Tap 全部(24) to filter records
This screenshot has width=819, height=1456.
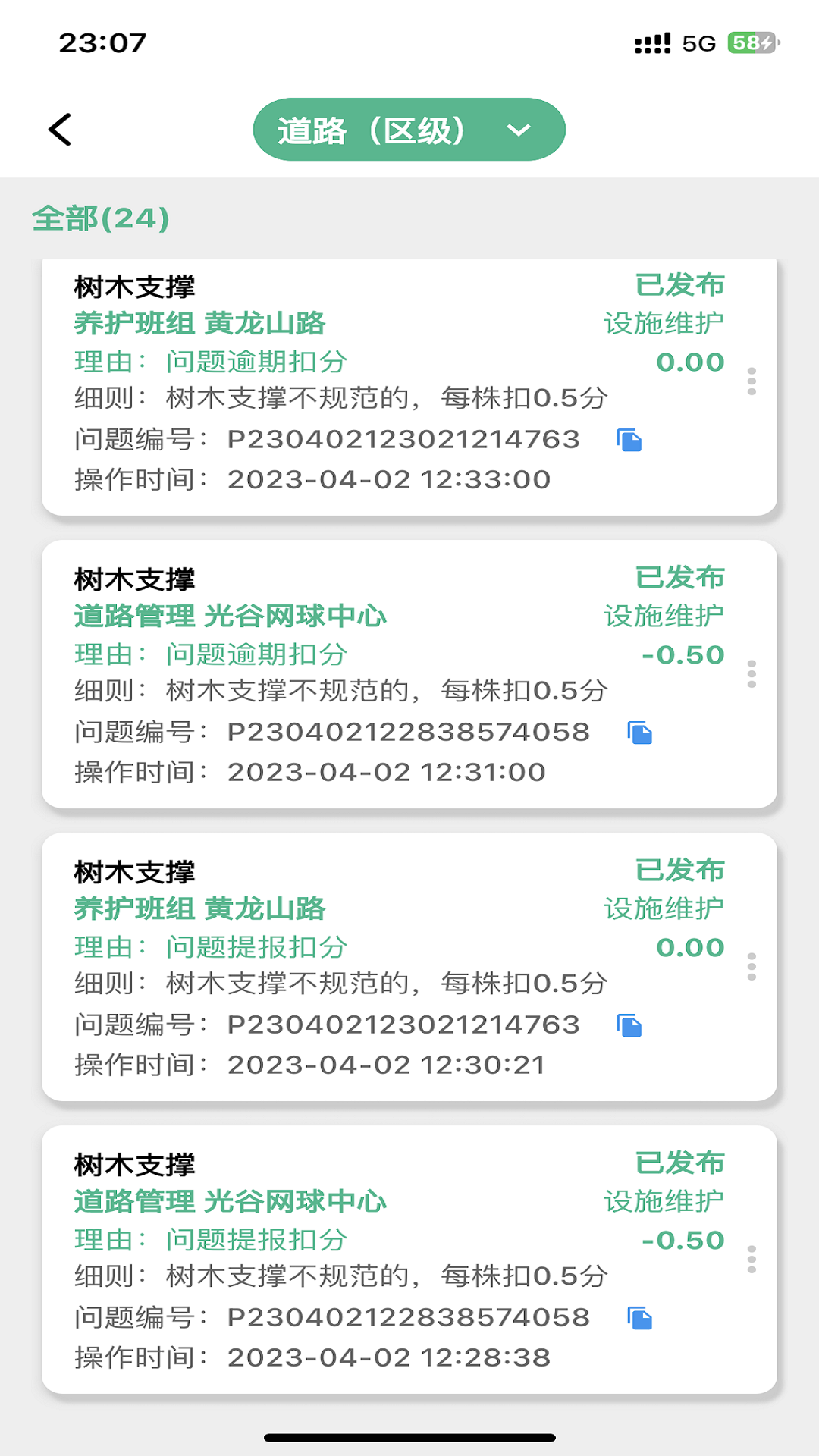pos(99,220)
